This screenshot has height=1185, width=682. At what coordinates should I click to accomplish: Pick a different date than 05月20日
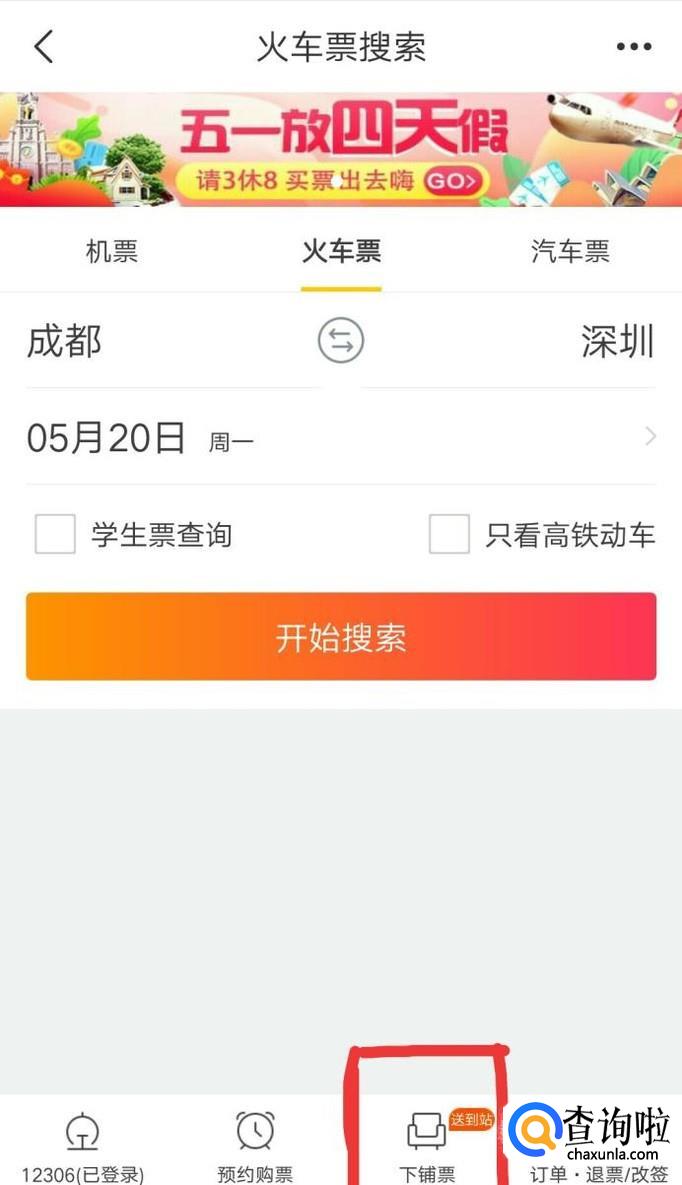(340, 438)
